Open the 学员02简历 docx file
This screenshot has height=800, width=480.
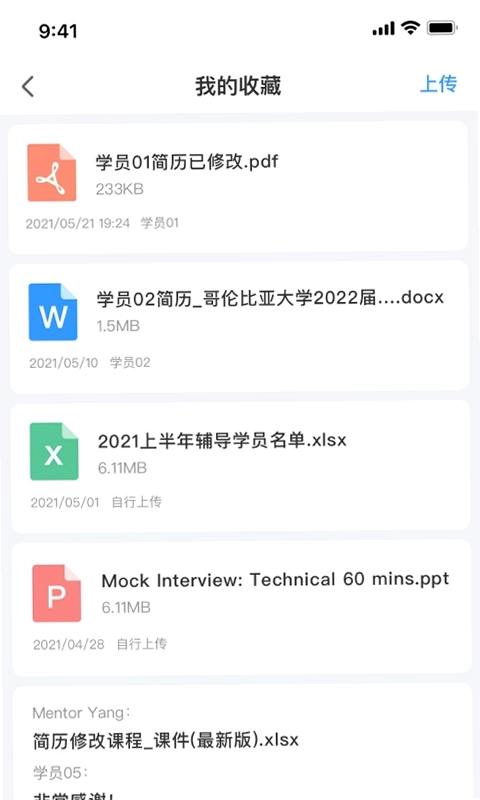click(x=239, y=327)
